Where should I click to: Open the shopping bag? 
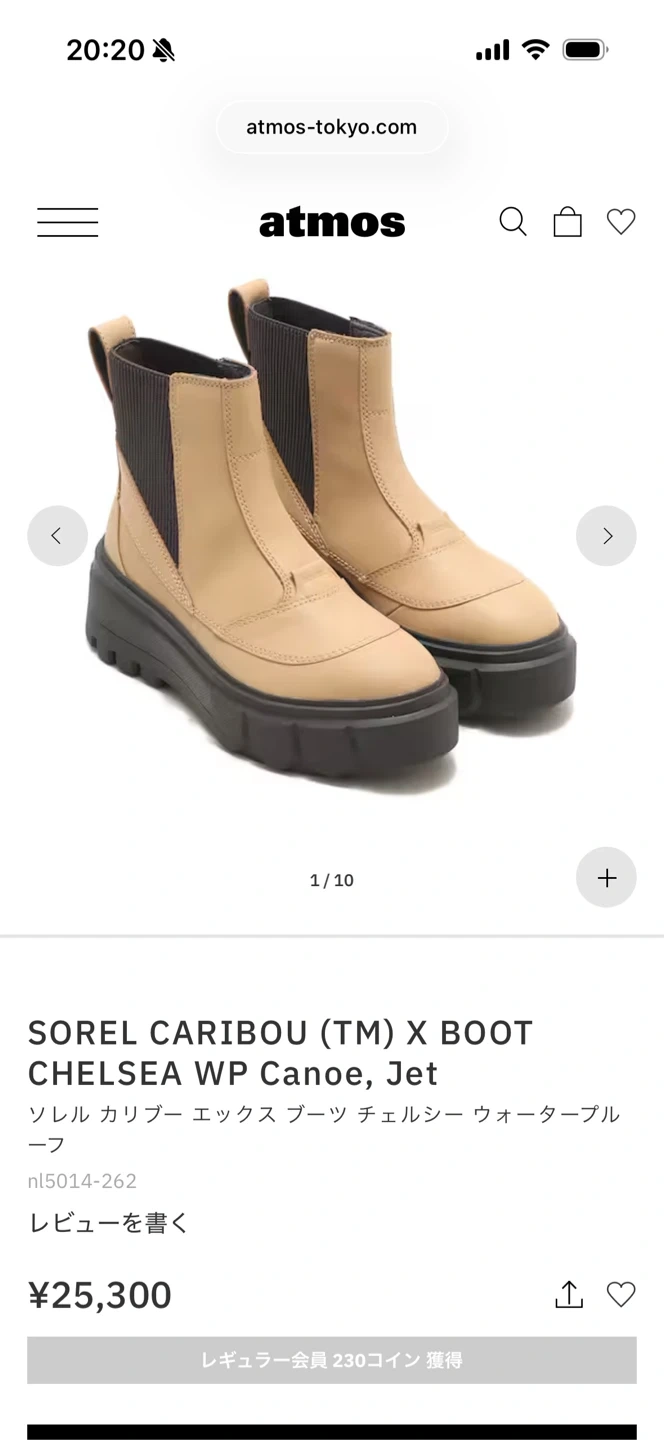pos(567,222)
